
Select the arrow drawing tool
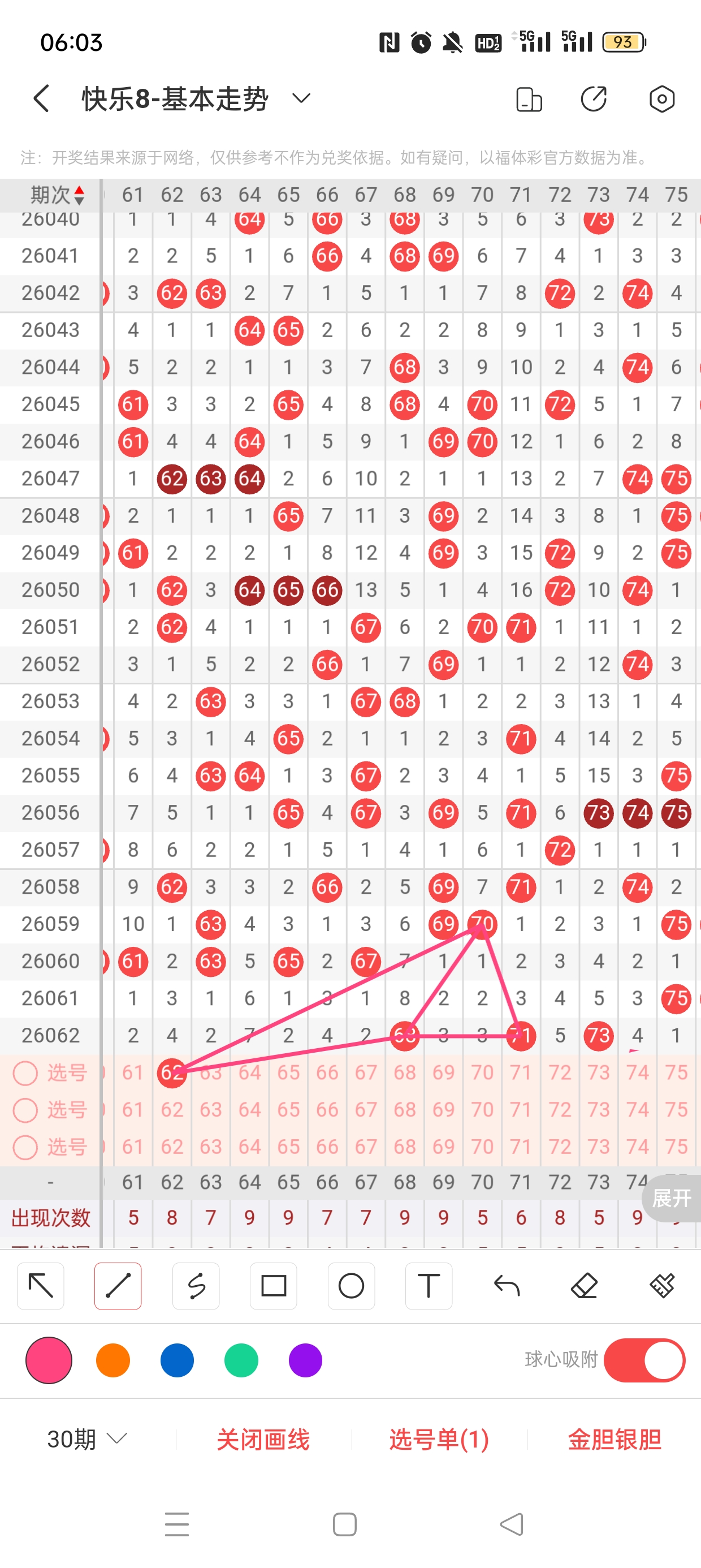pos(41,1286)
